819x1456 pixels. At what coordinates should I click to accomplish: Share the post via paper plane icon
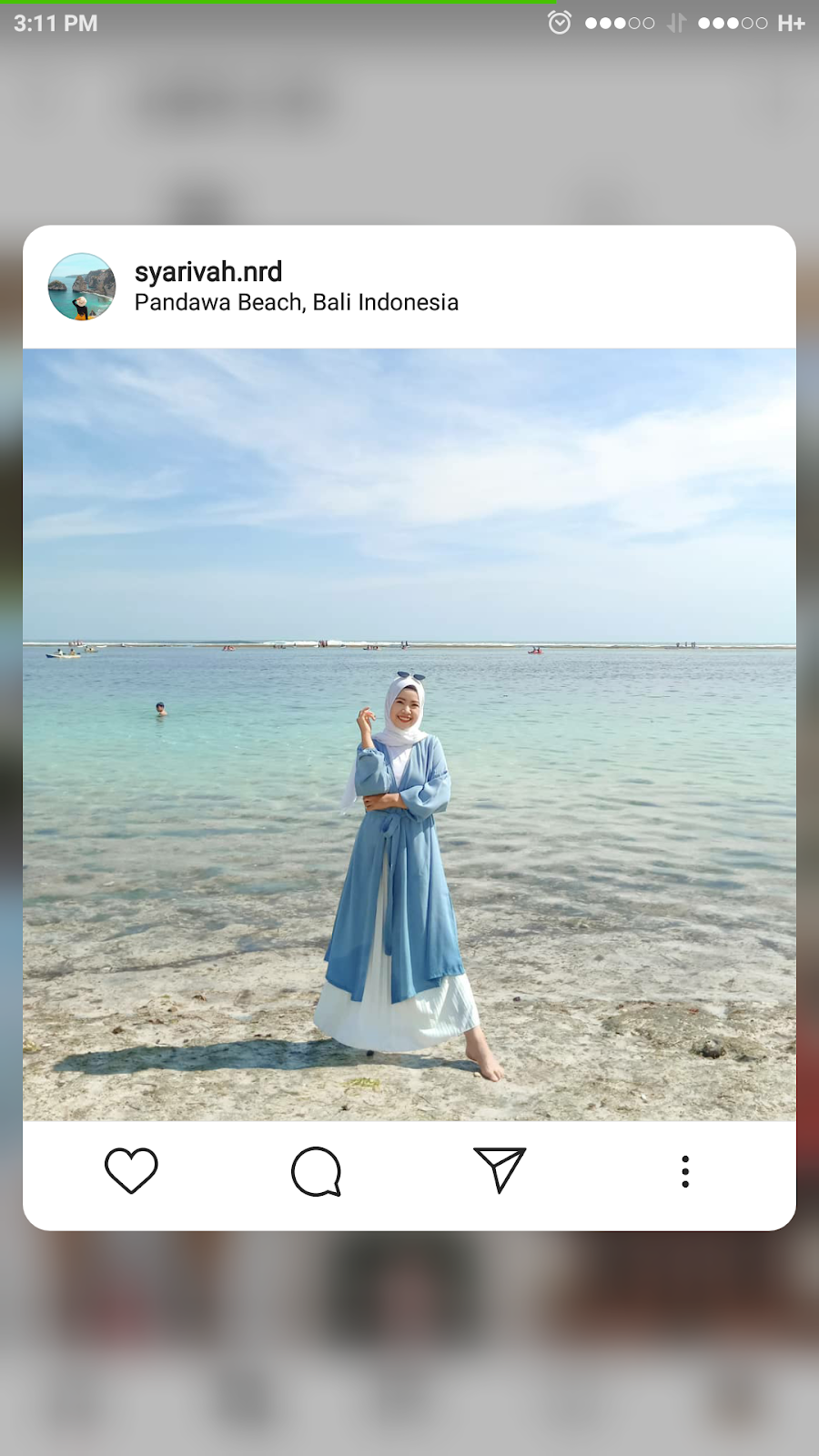click(500, 1169)
